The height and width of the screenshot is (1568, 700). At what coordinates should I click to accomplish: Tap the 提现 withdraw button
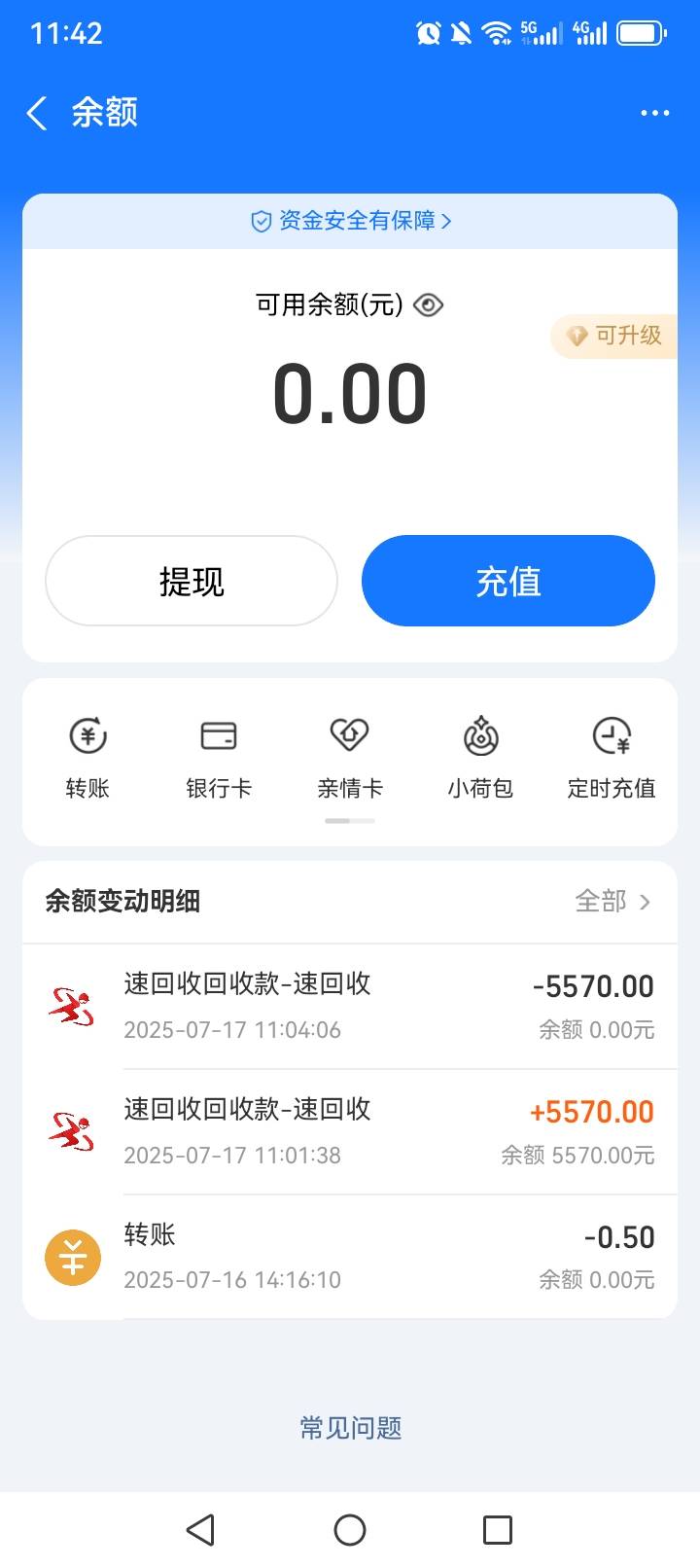pyautogui.click(x=192, y=581)
